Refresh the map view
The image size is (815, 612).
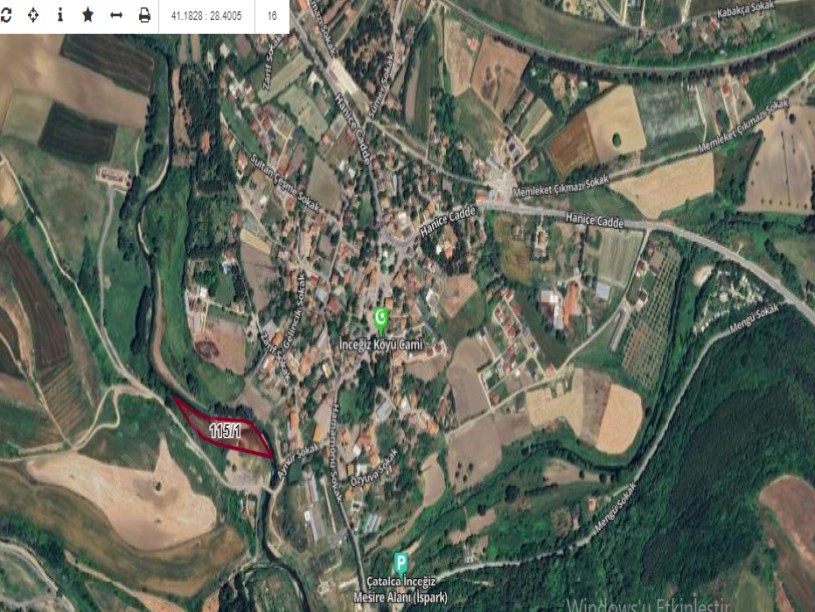(6, 16)
